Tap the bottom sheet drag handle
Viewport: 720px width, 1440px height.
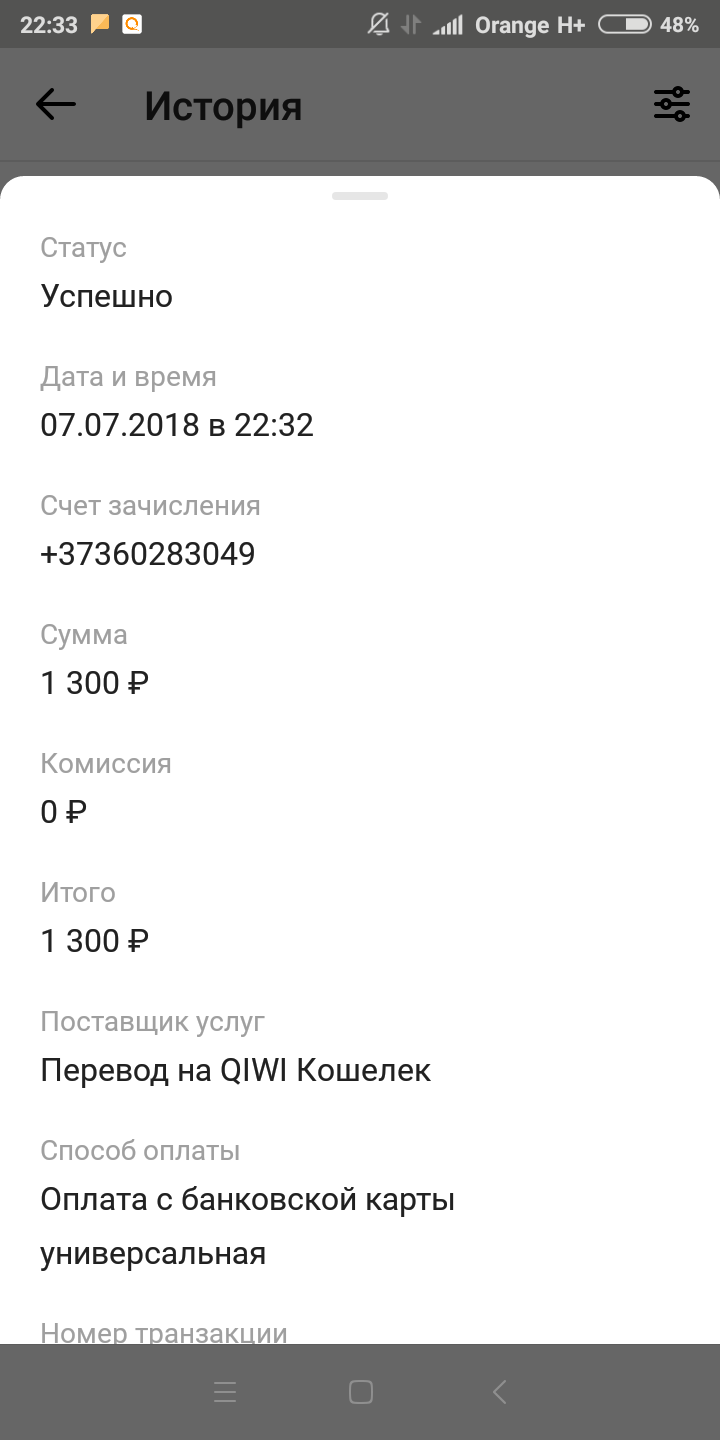click(x=360, y=196)
